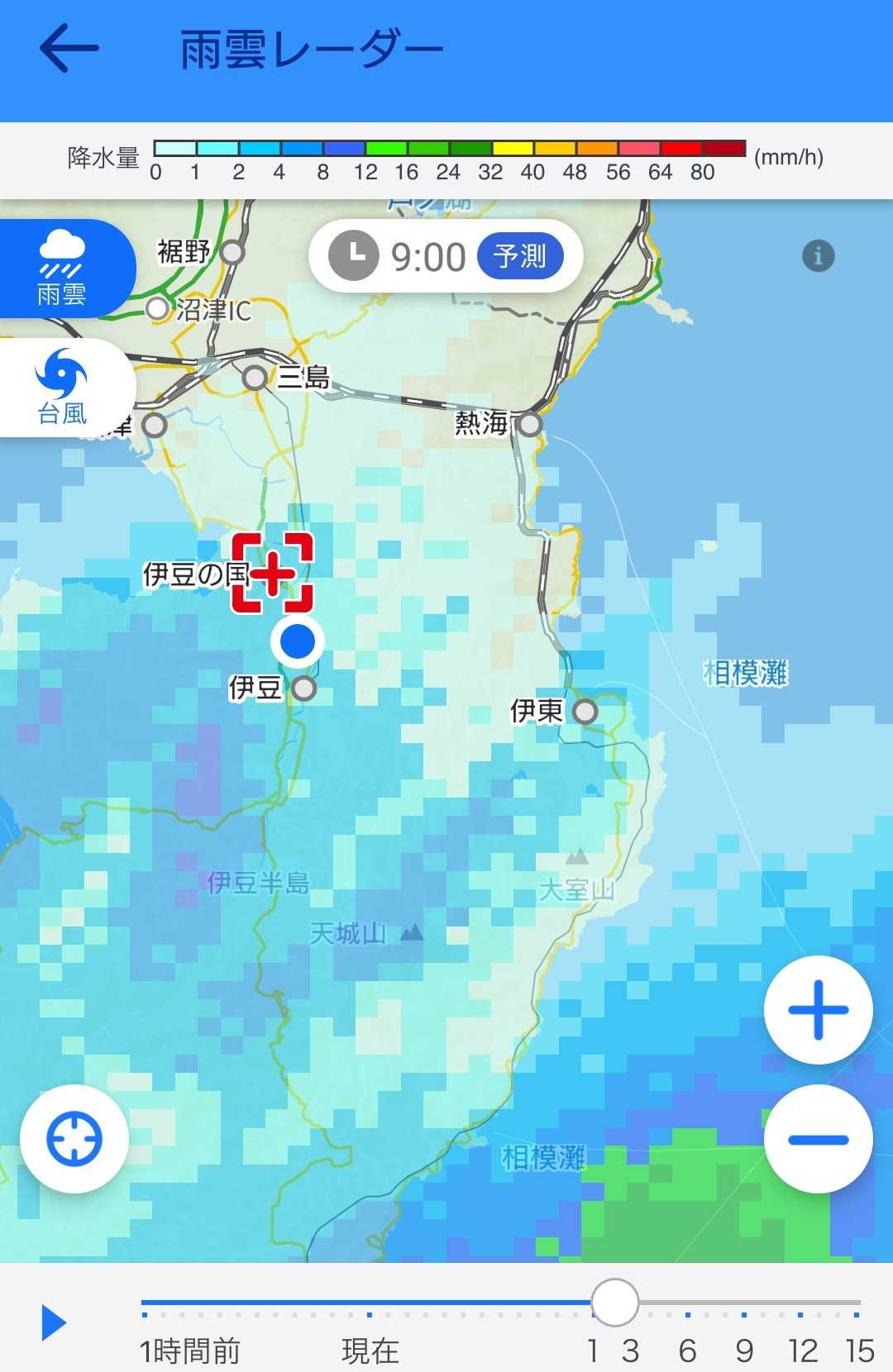
Task: Open the map info icon
Action: point(818,256)
